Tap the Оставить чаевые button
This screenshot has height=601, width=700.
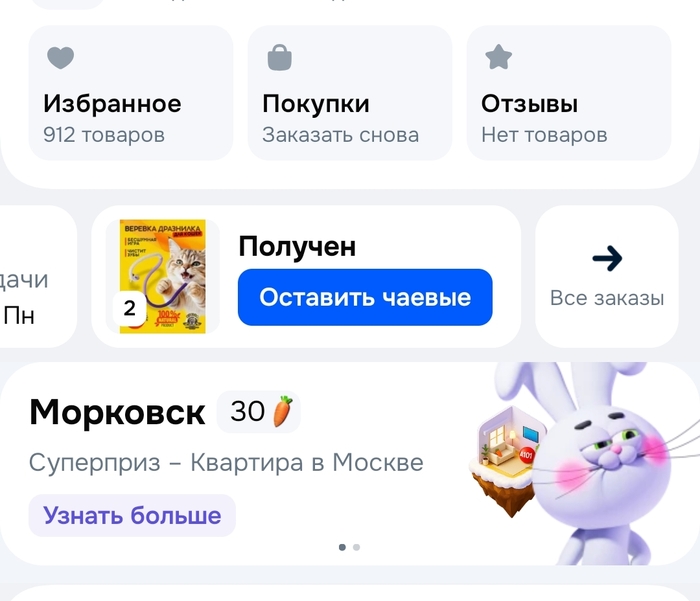tap(365, 297)
